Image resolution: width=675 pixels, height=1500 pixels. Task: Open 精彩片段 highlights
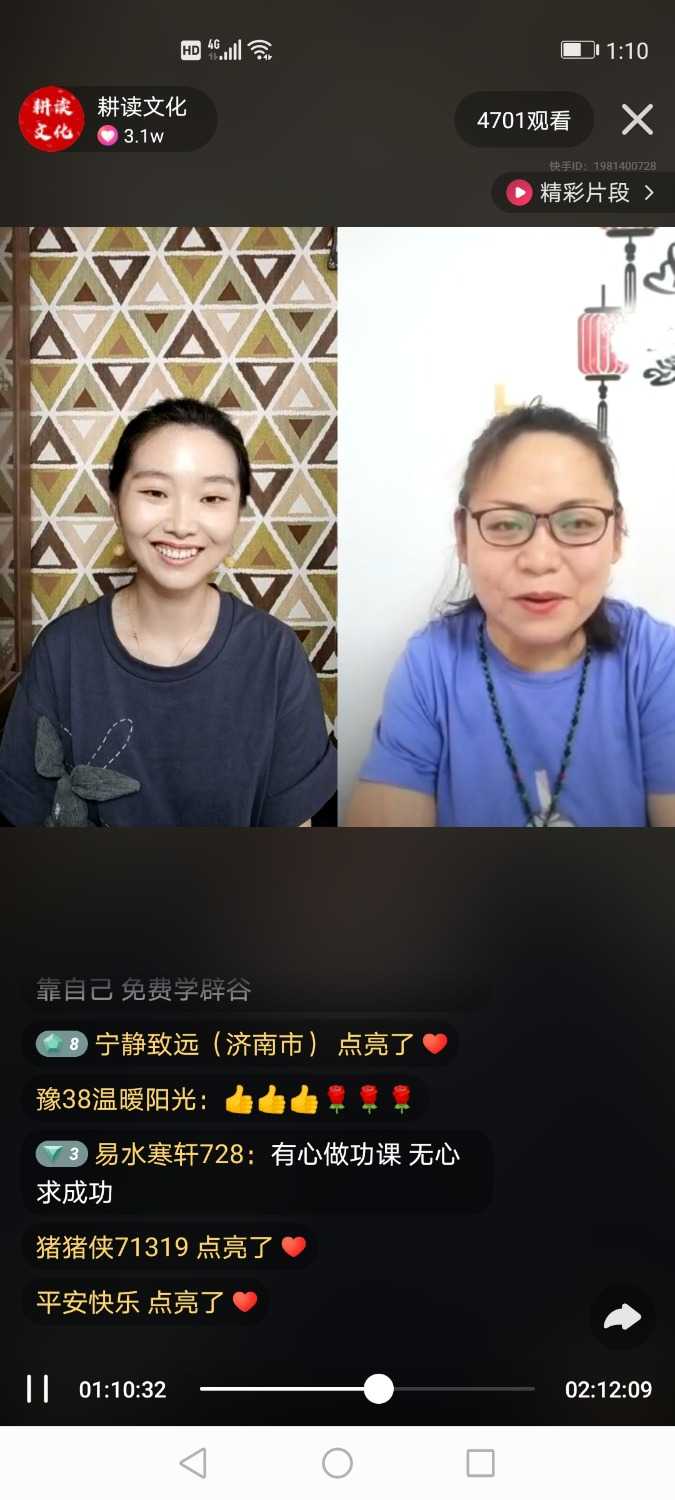pos(583,193)
